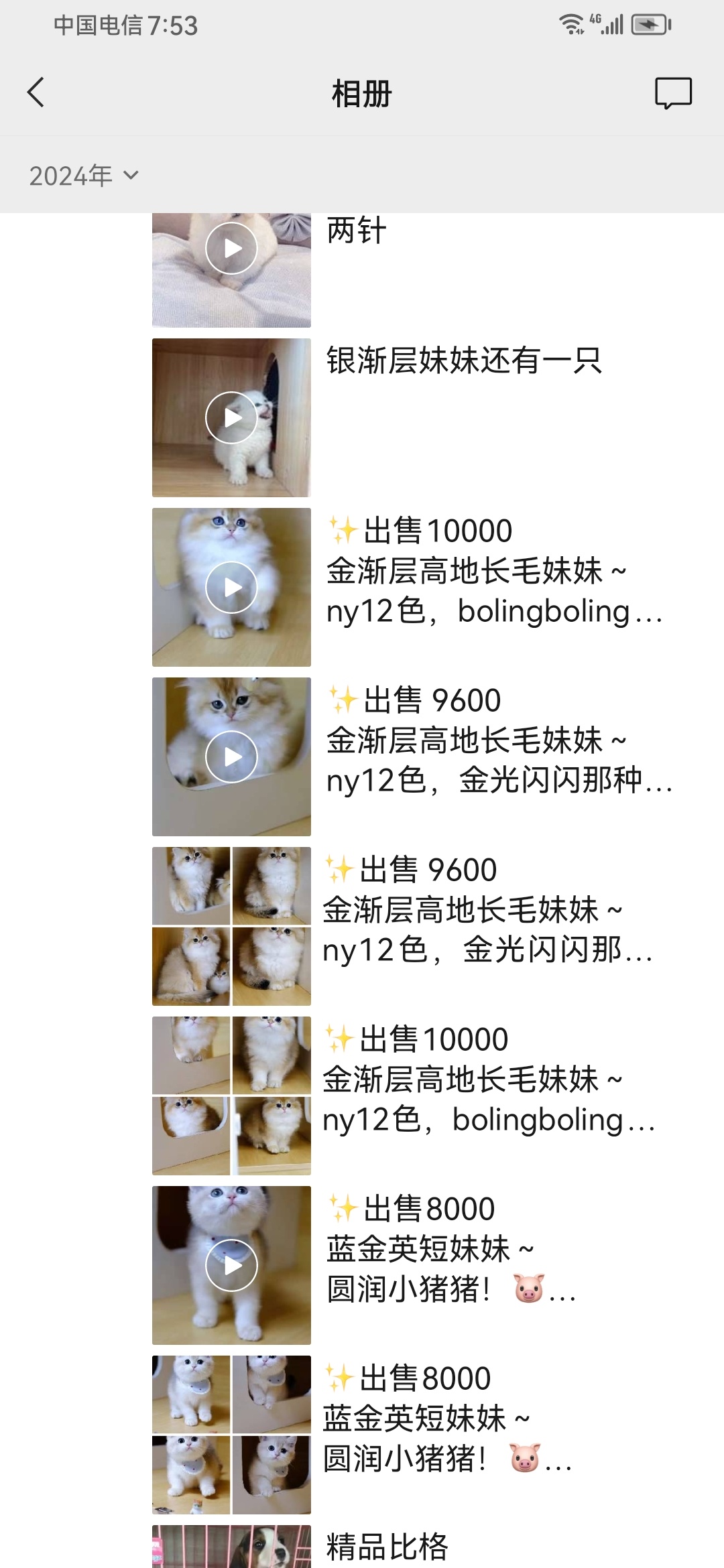Play the 出售 9600 金渐层 video post

pyautogui.click(x=231, y=757)
